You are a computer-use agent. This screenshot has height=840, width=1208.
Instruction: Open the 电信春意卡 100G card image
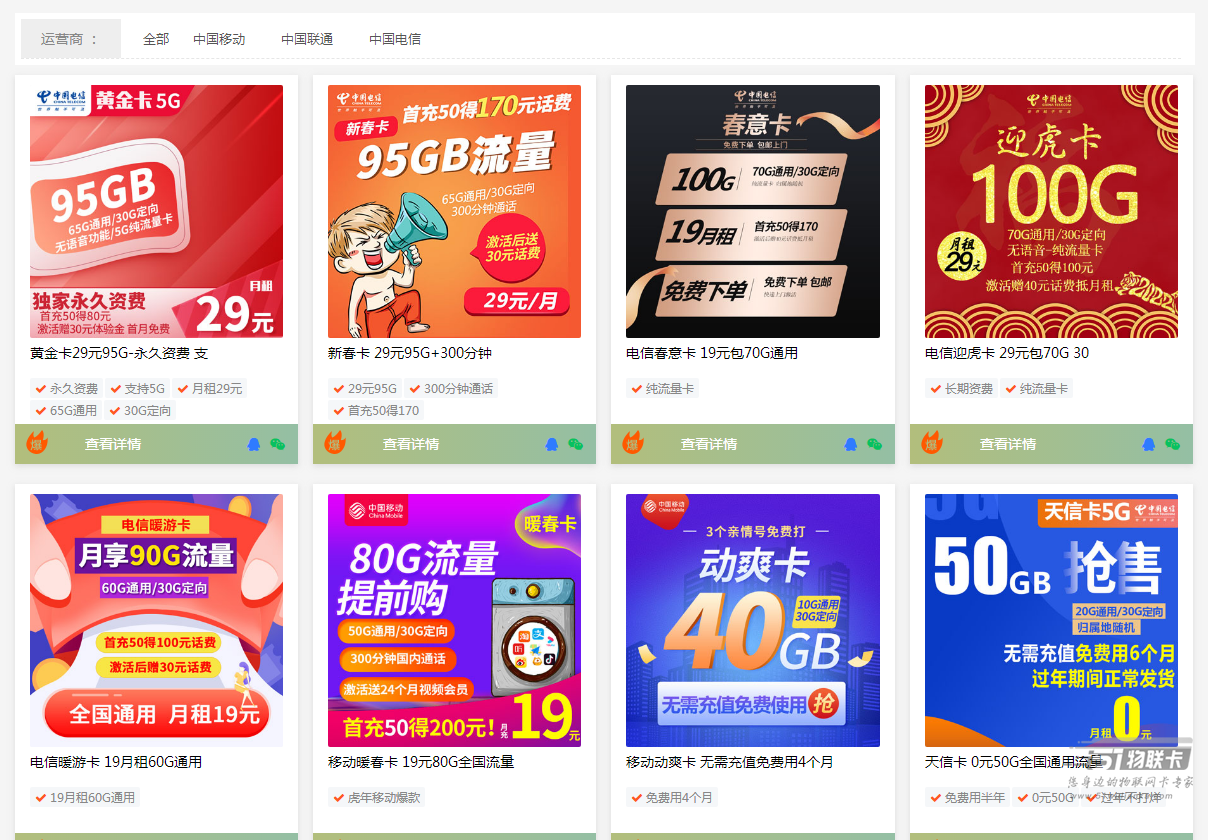tap(752, 211)
